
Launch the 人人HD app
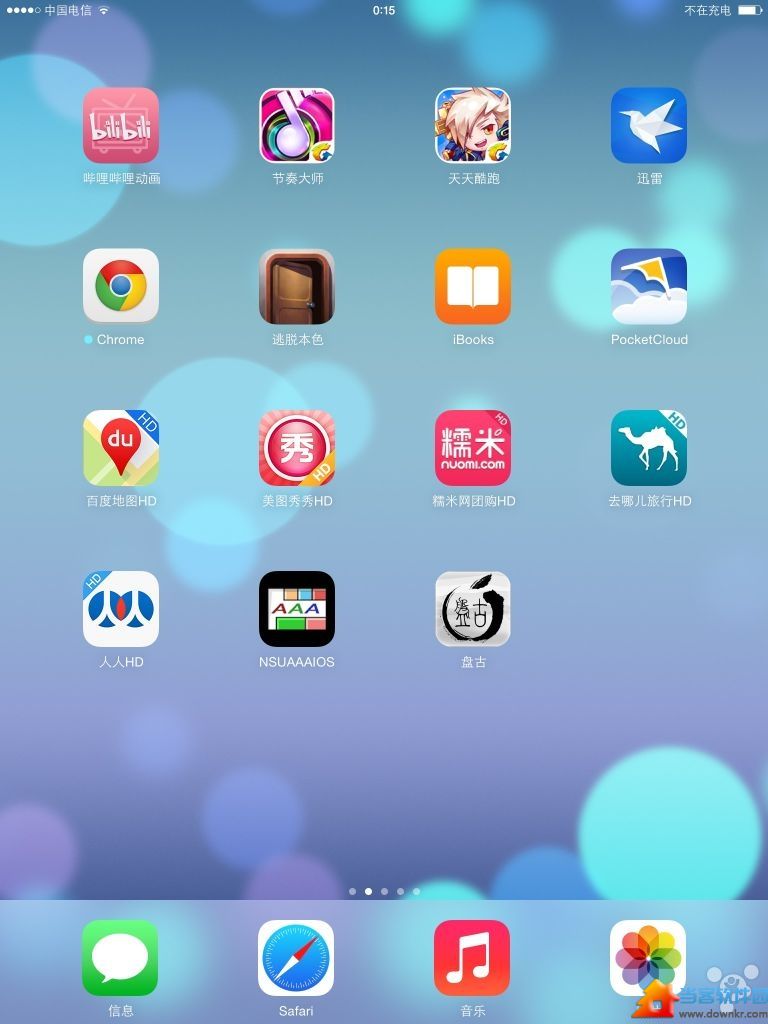pyautogui.click(x=121, y=608)
